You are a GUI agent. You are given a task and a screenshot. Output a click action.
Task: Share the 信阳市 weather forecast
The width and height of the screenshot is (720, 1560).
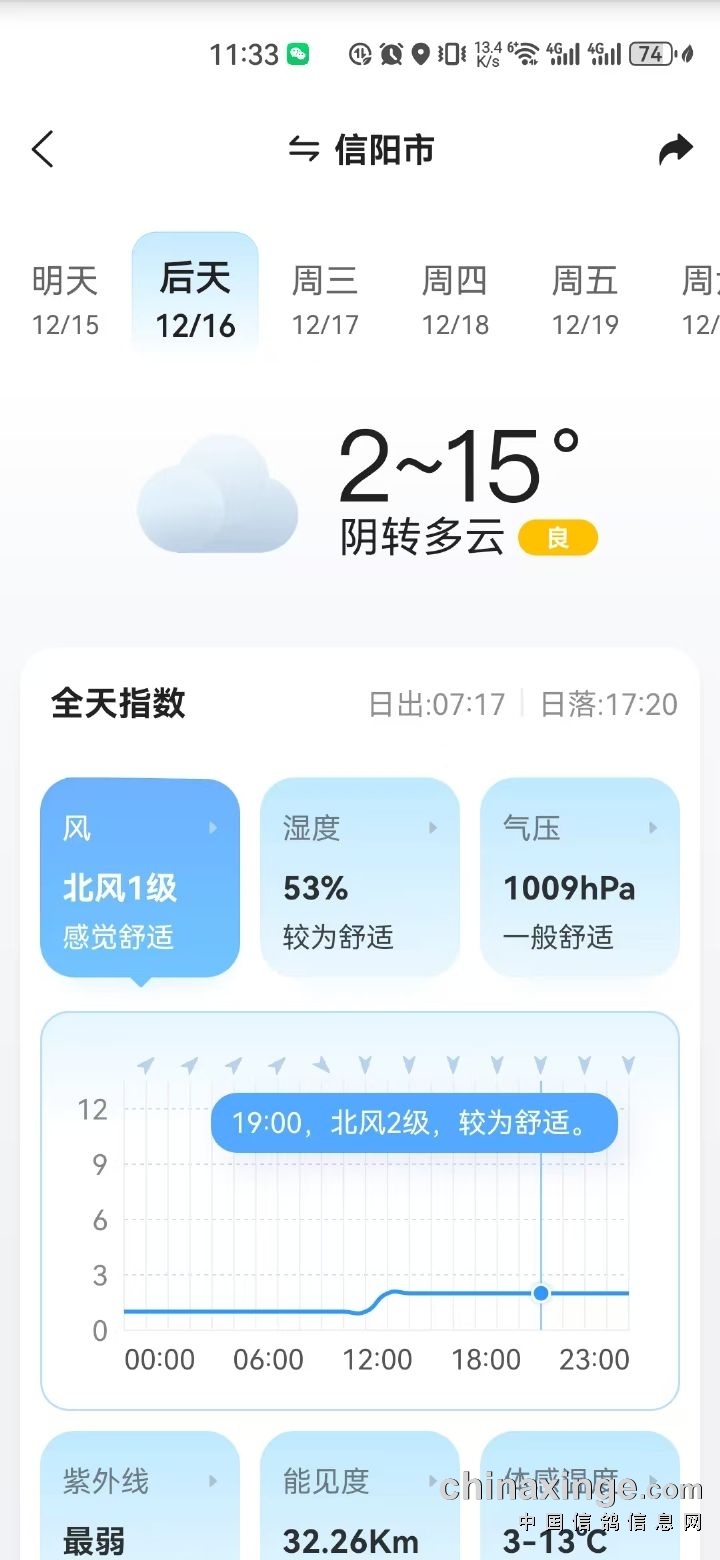(676, 150)
